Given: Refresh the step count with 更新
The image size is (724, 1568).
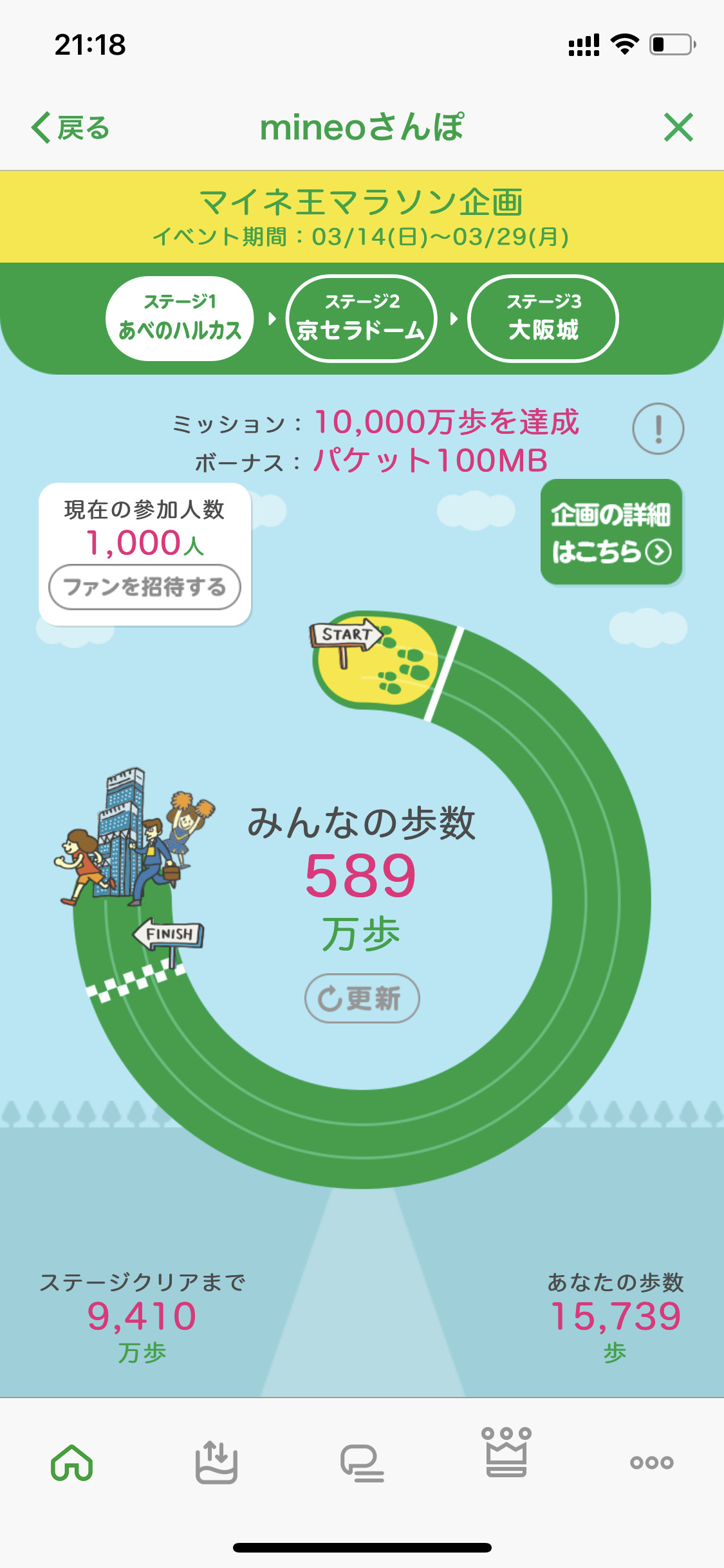Looking at the screenshot, I should click(362, 998).
